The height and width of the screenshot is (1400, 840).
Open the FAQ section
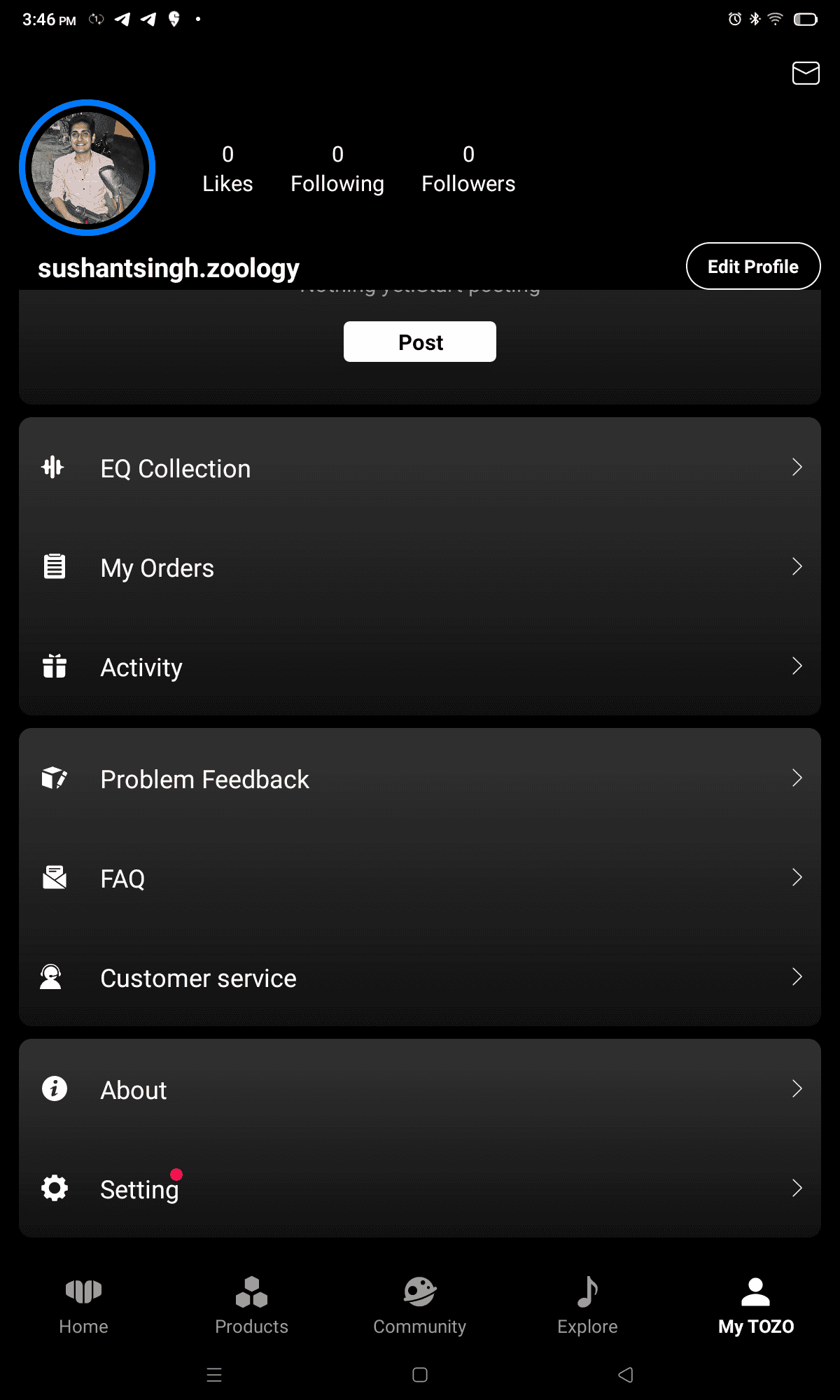tap(420, 878)
